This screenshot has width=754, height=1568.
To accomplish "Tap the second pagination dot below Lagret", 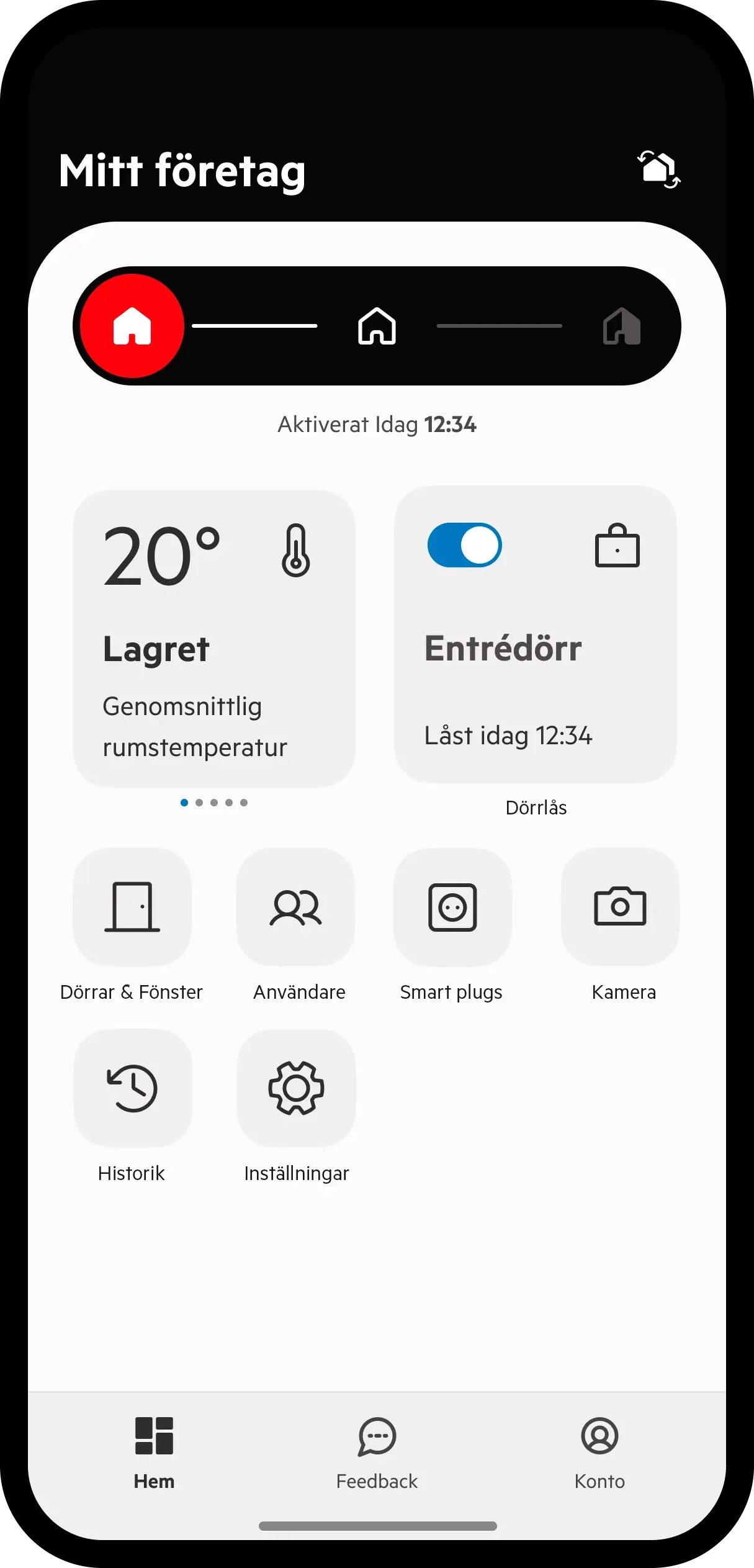I will [200, 802].
